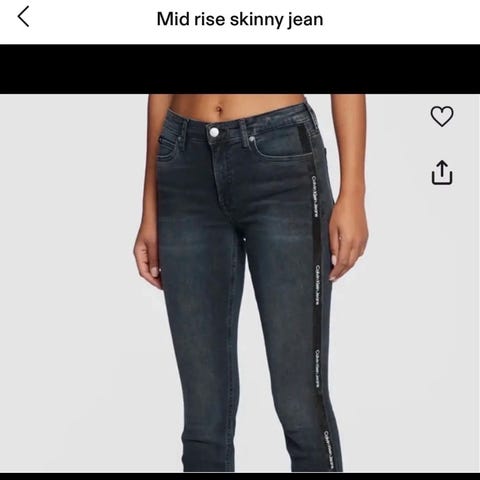Go back using the top arrow

23,17
